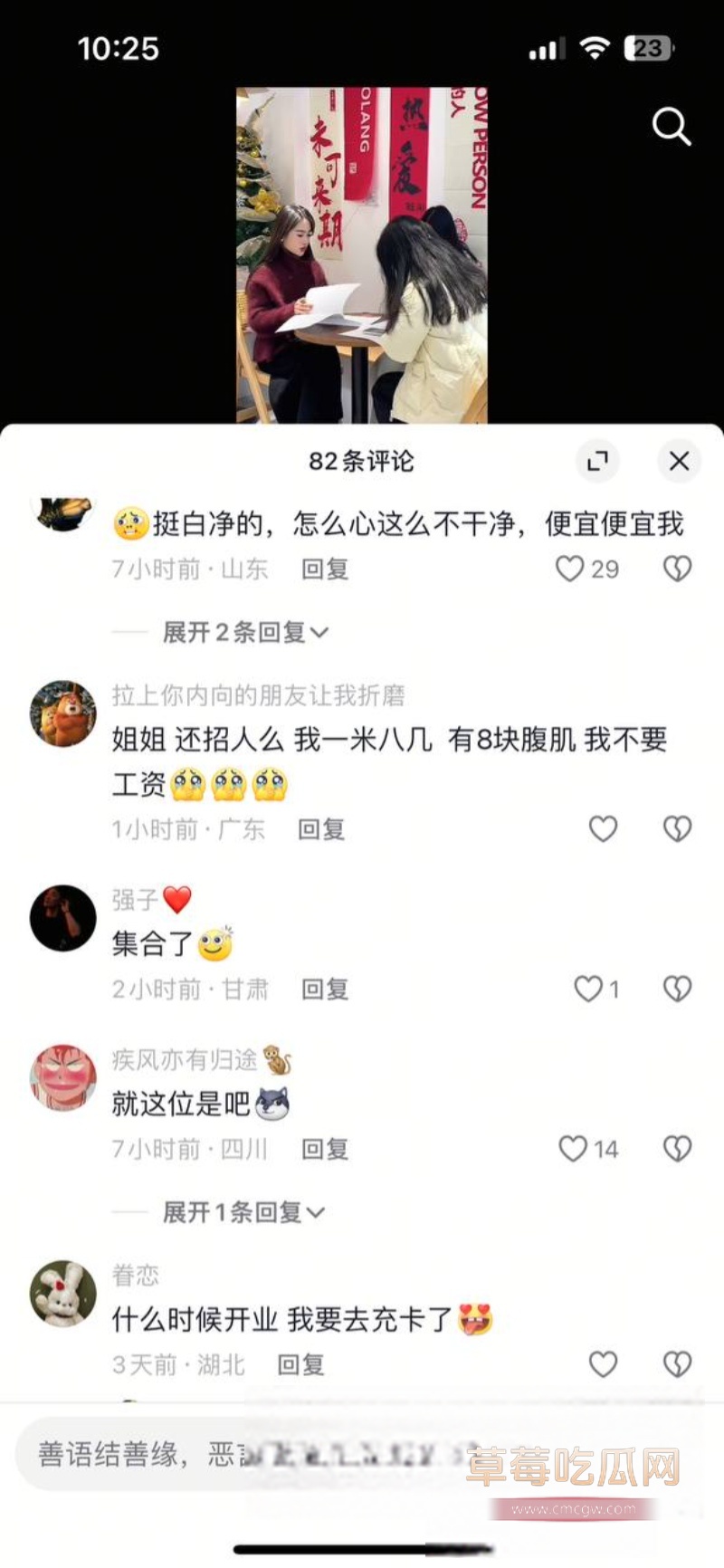Reply to 眷恋's comment
Viewport: 724px width, 1568px height.
coord(300,1364)
